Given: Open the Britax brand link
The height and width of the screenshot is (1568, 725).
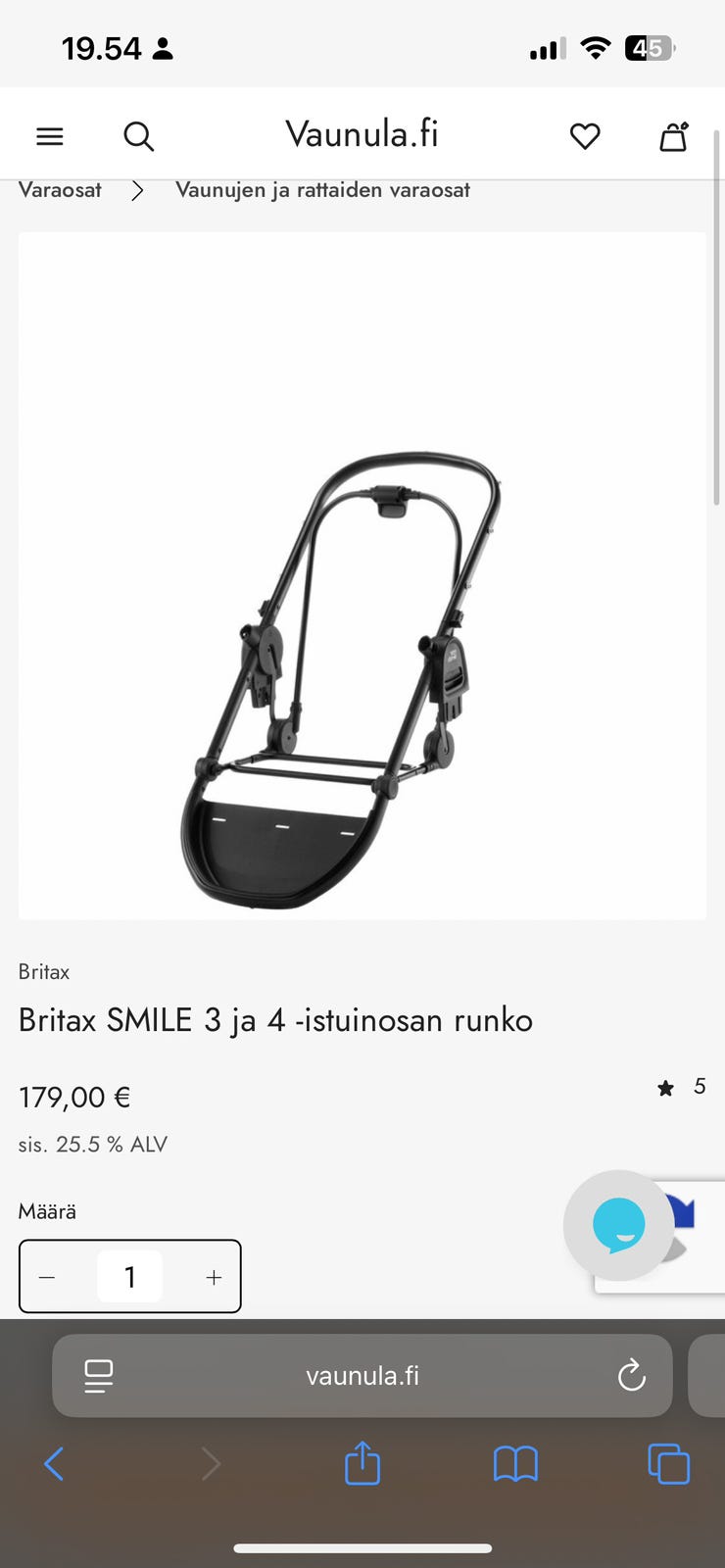Looking at the screenshot, I should pos(44,972).
